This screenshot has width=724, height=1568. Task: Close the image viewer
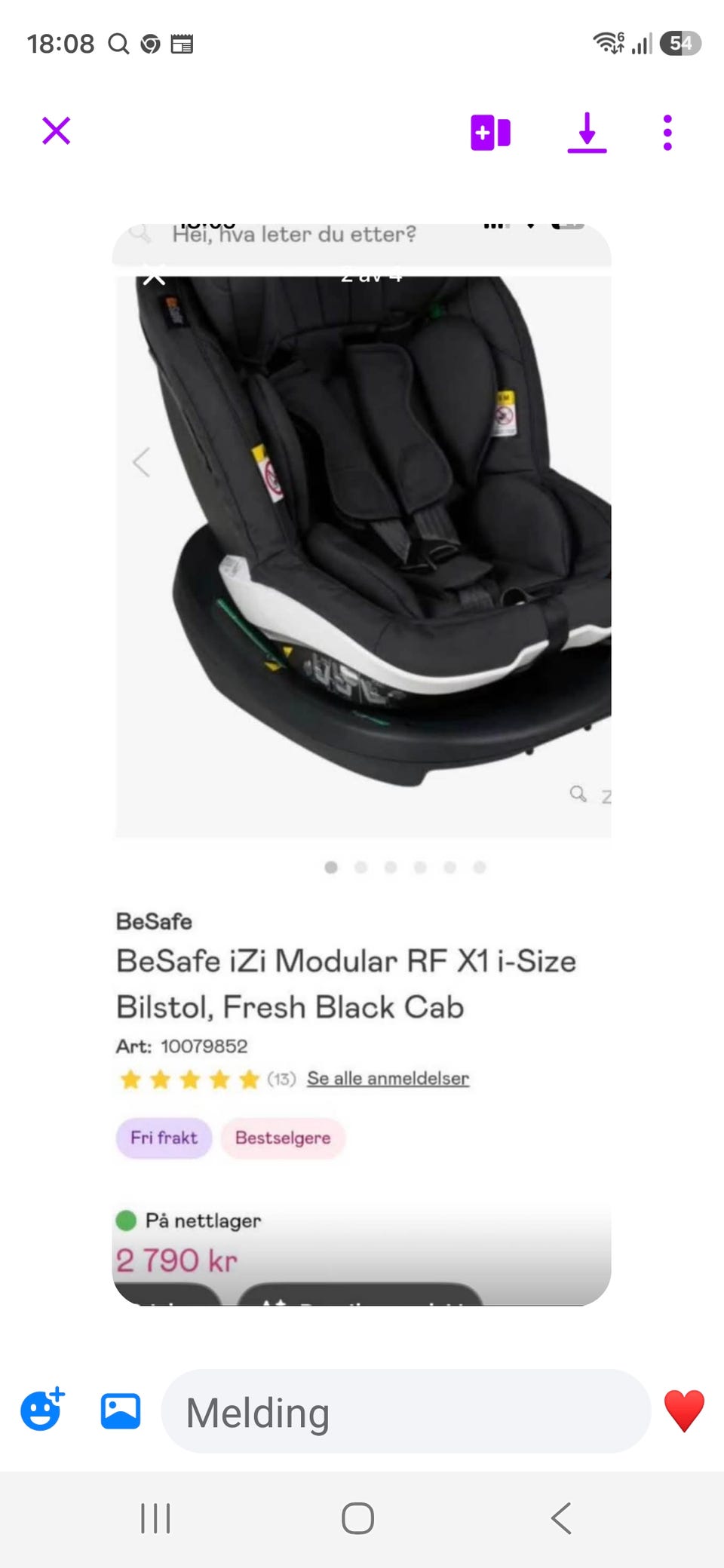[x=57, y=130]
